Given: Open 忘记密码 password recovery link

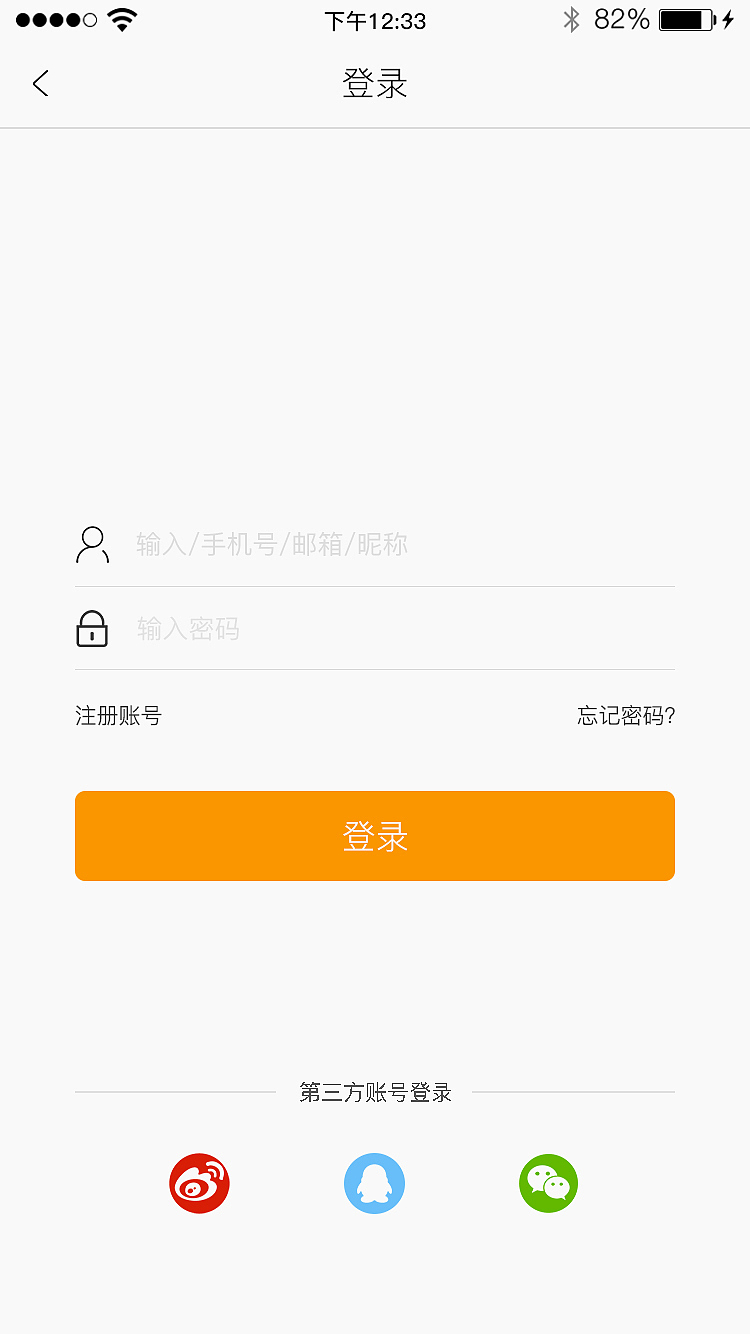Looking at the screenshot, I should click(625, 716).
